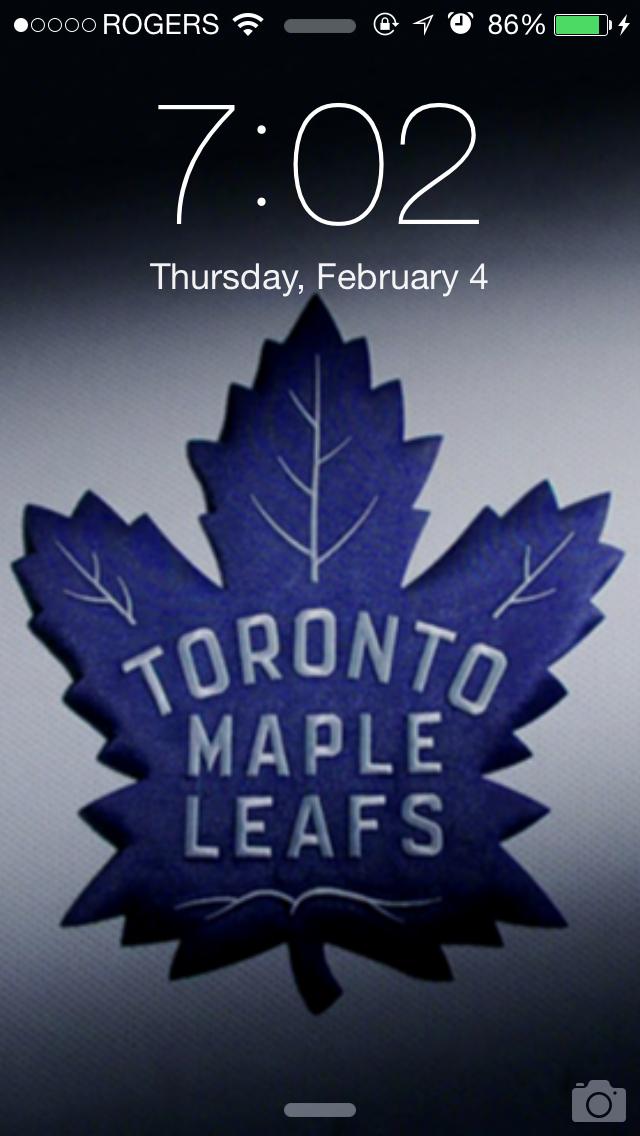Tap the Notification Center grabber handle
The width and height of the screenshot is (640, 1136).
coord(320,26)
